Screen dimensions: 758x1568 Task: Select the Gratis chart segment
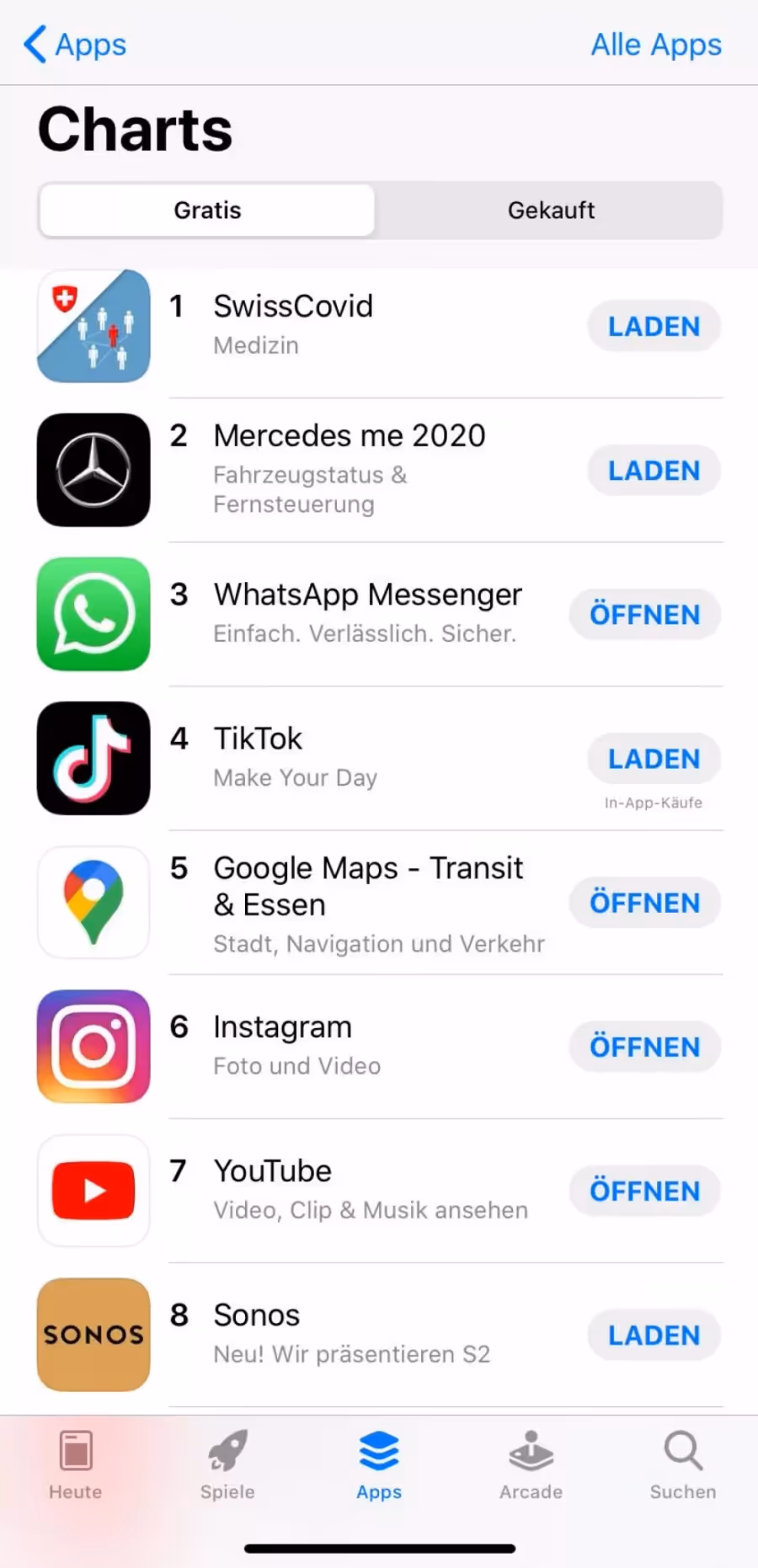207,210
